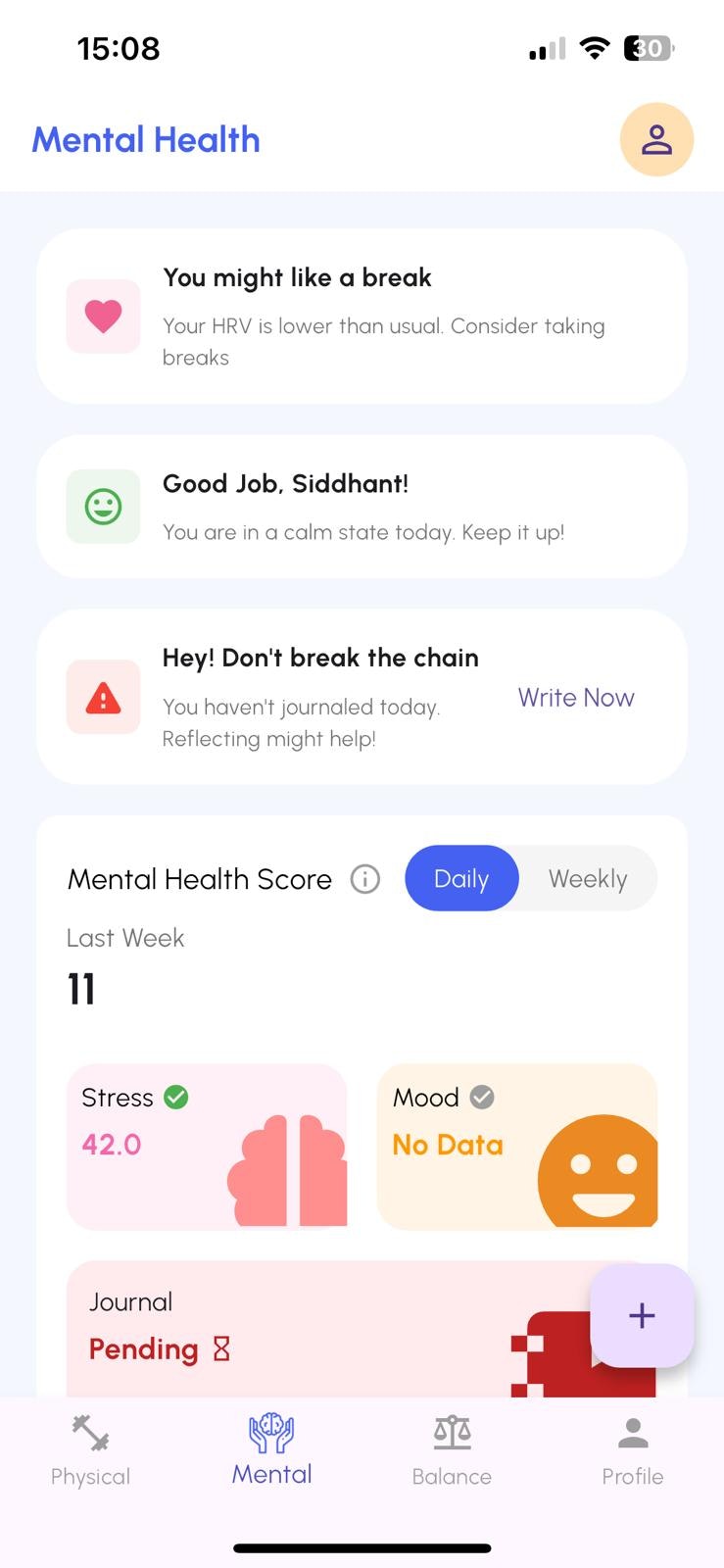Open the Profile tab
Screen dimensions: 724x1568
[633, 1452]
